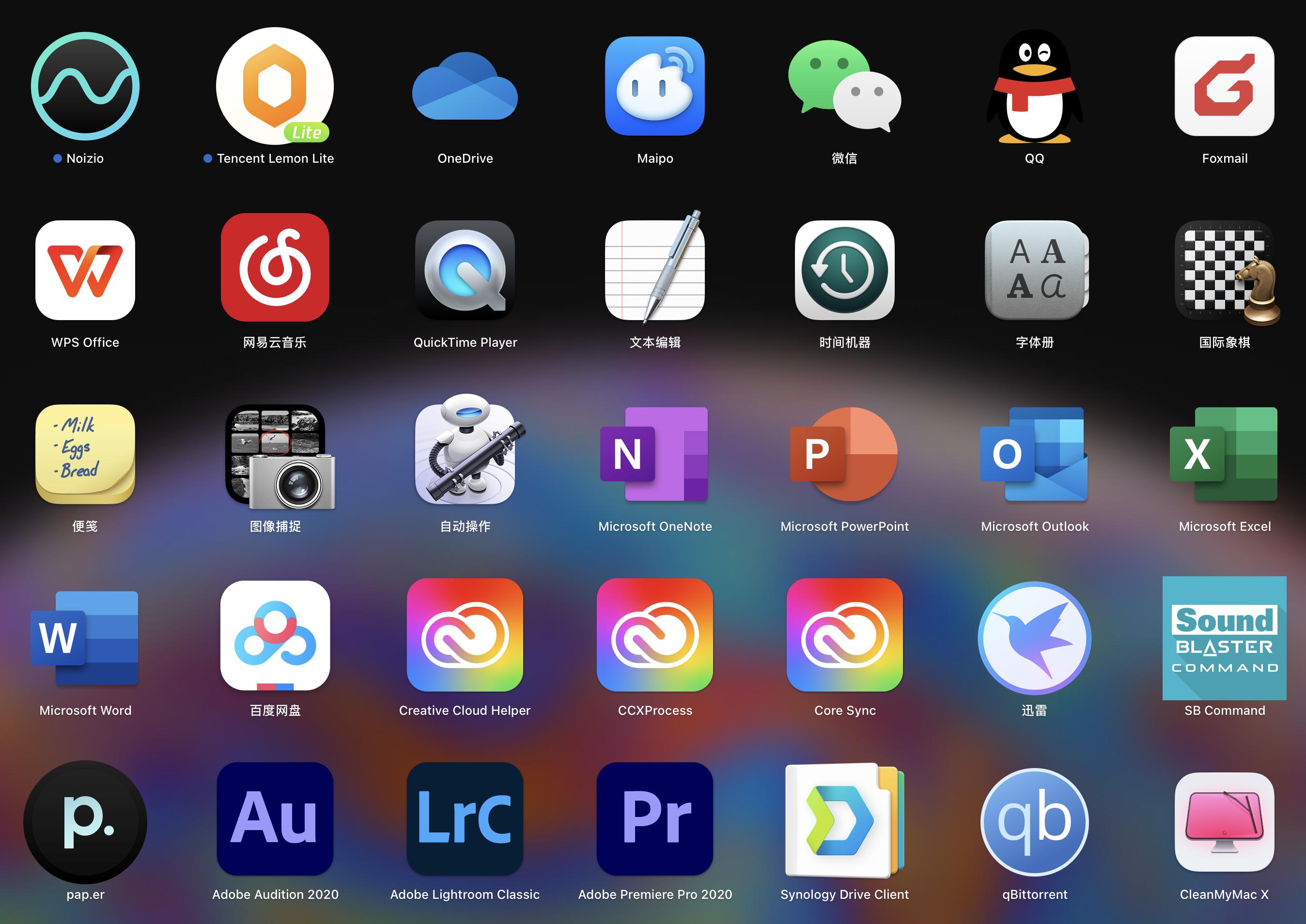Launch the Maipo app
1306x924 pixels.
[655, 86]
